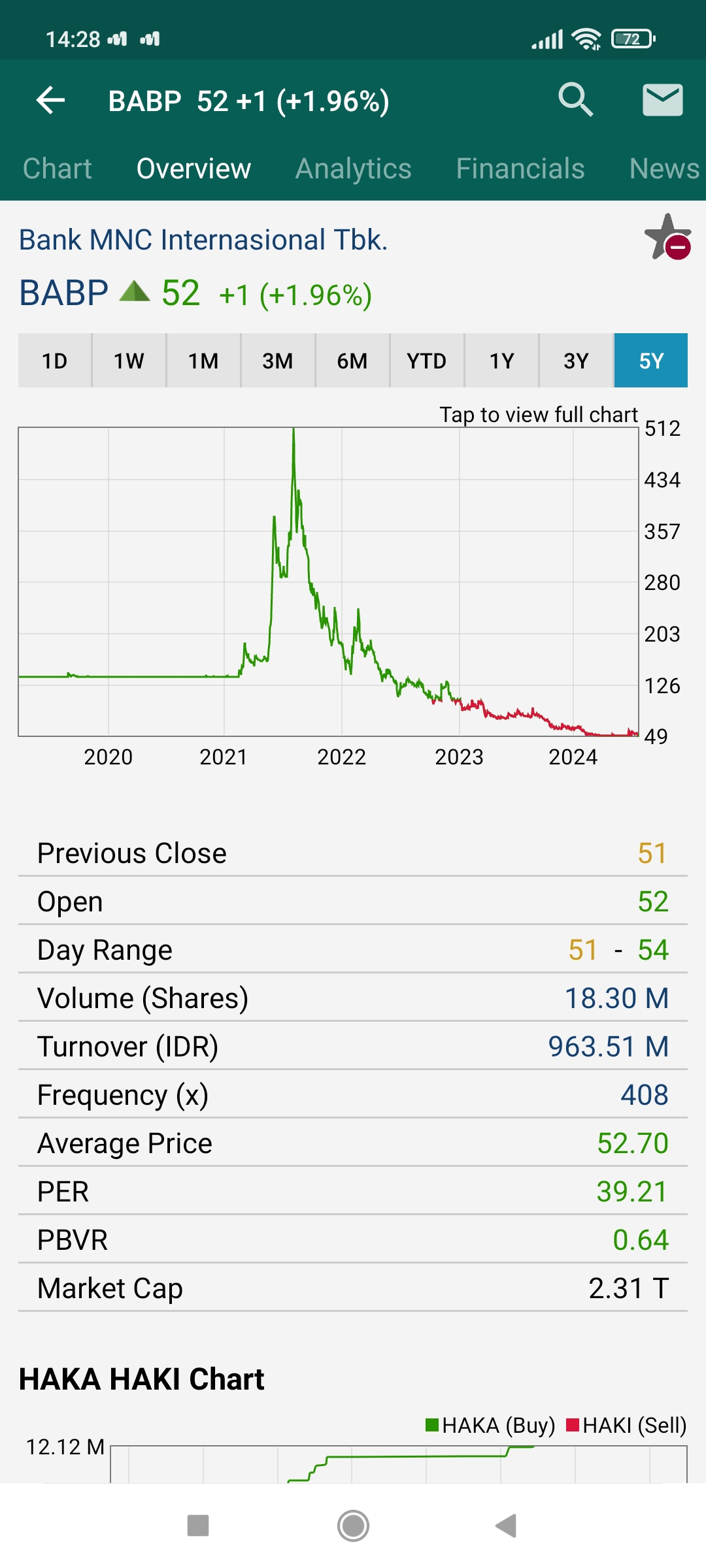Select the 6M chart range
The image size is (706, 1568).
(x=352, y=361)
